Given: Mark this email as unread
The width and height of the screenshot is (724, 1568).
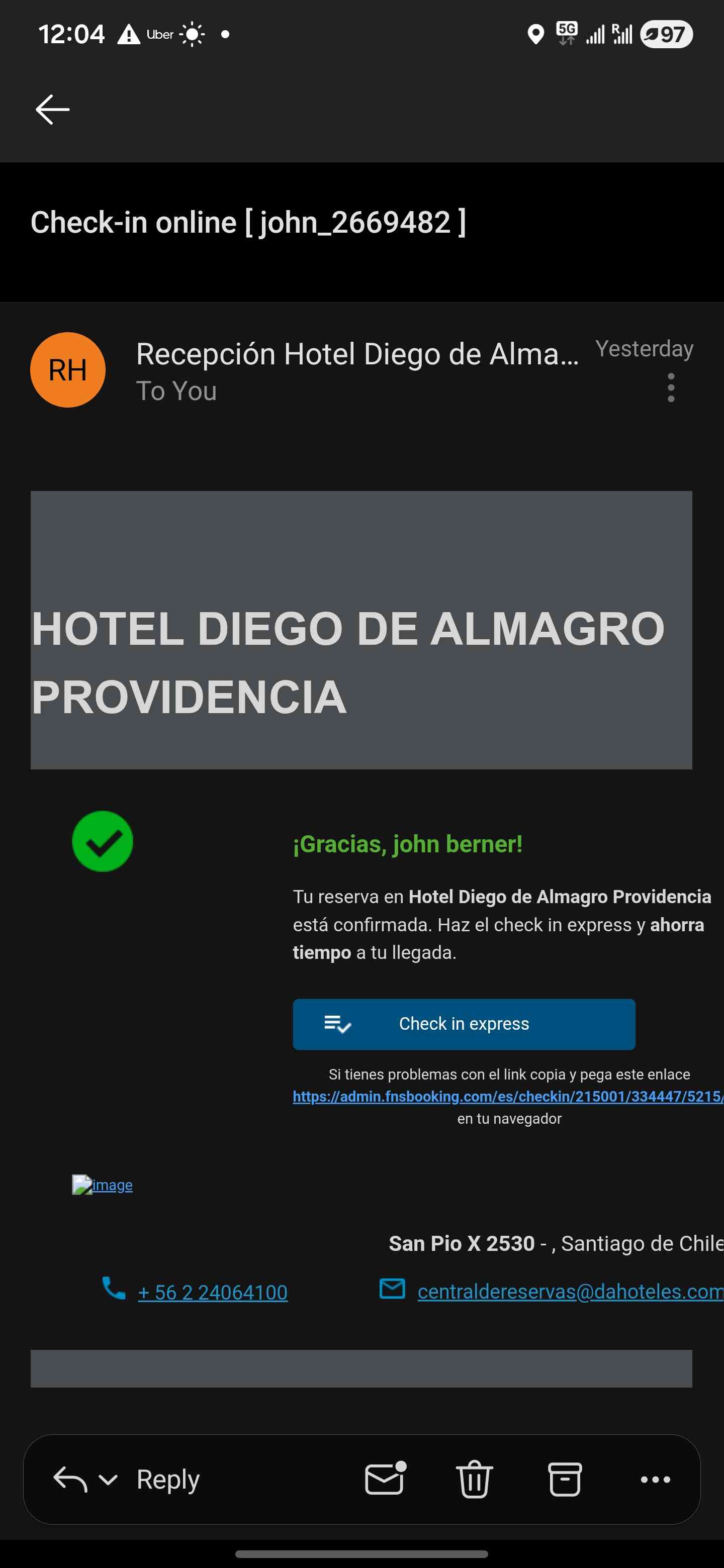Looking at the screenshot, I should pos(385,1479).
